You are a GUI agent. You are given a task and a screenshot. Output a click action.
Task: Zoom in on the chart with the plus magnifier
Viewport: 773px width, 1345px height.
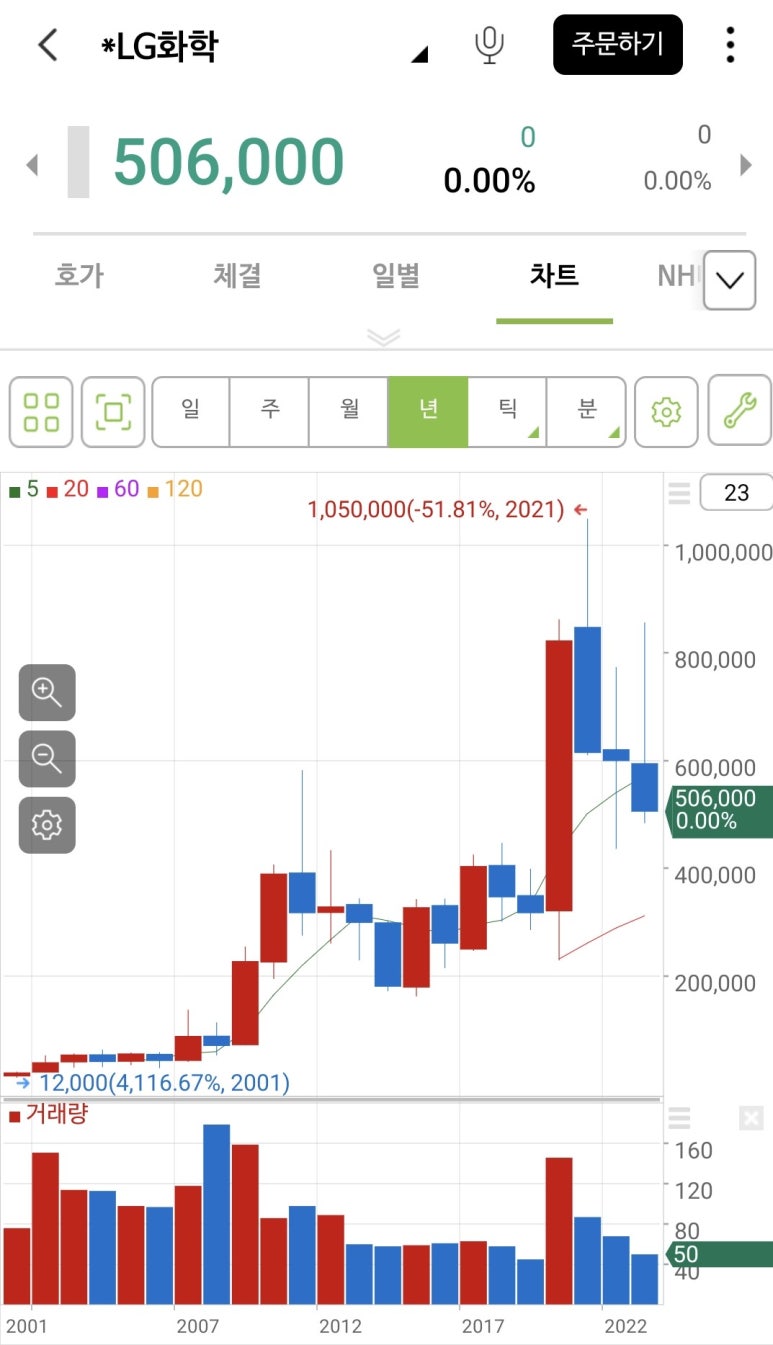pyautogui.click(x=47, y=692)
